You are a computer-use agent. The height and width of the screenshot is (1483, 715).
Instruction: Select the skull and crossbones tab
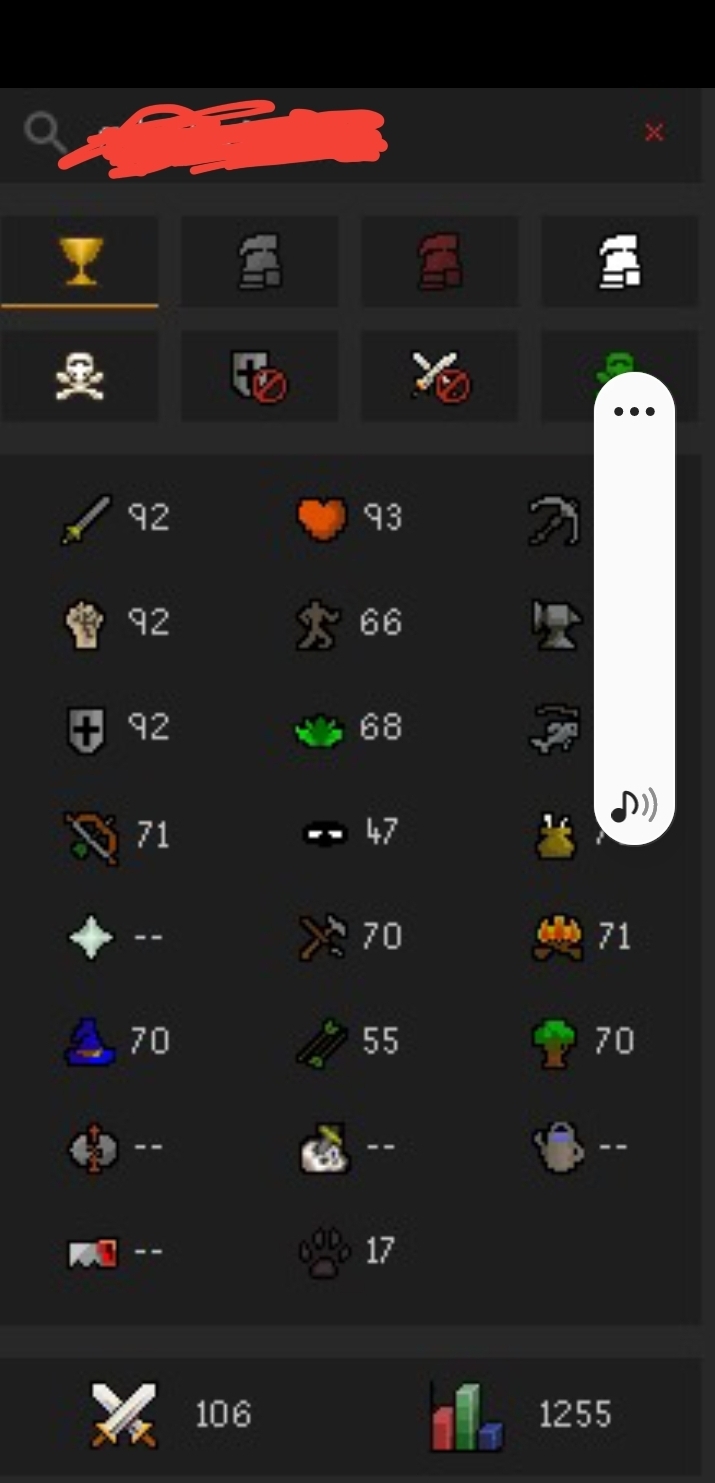[x=80, y=377]
